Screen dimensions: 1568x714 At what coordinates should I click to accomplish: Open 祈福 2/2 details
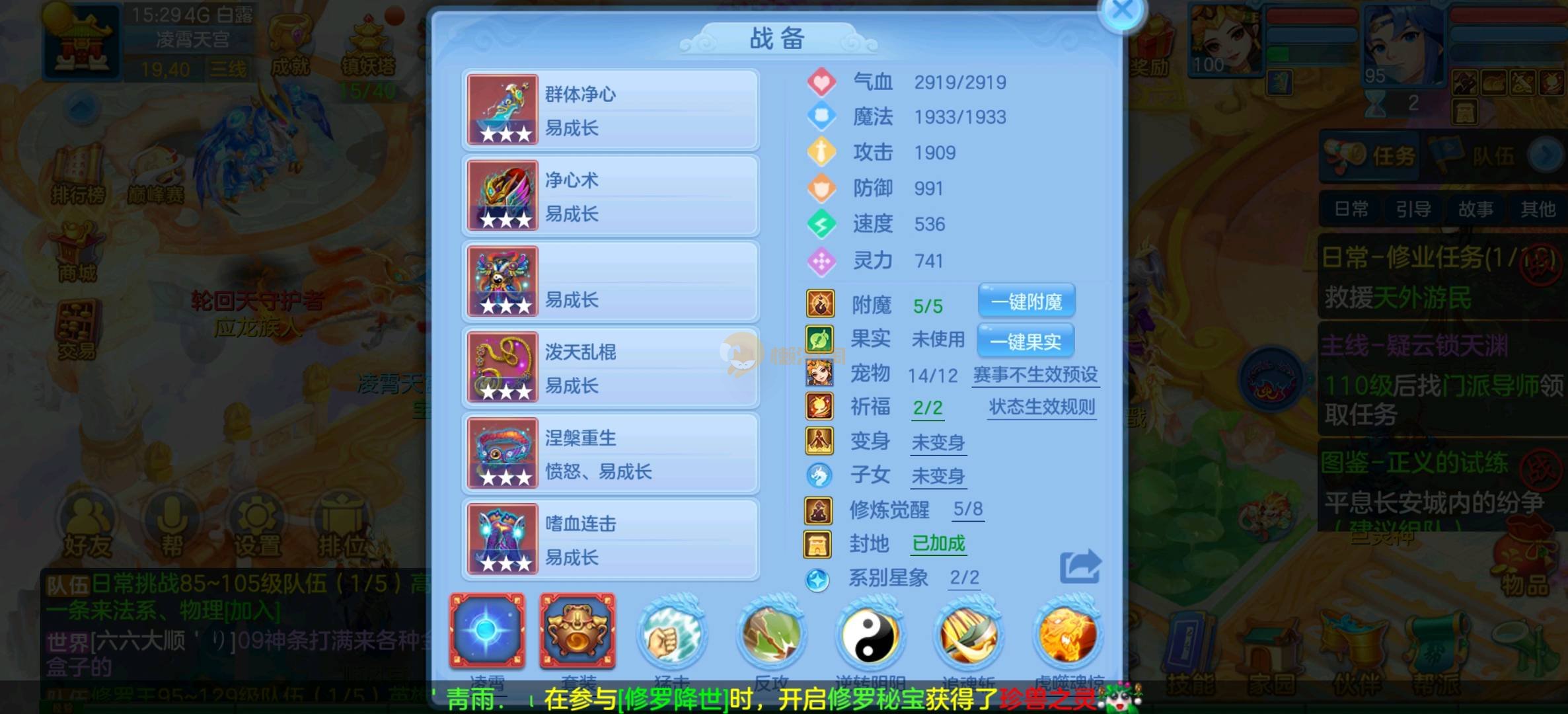click(928, 408)
